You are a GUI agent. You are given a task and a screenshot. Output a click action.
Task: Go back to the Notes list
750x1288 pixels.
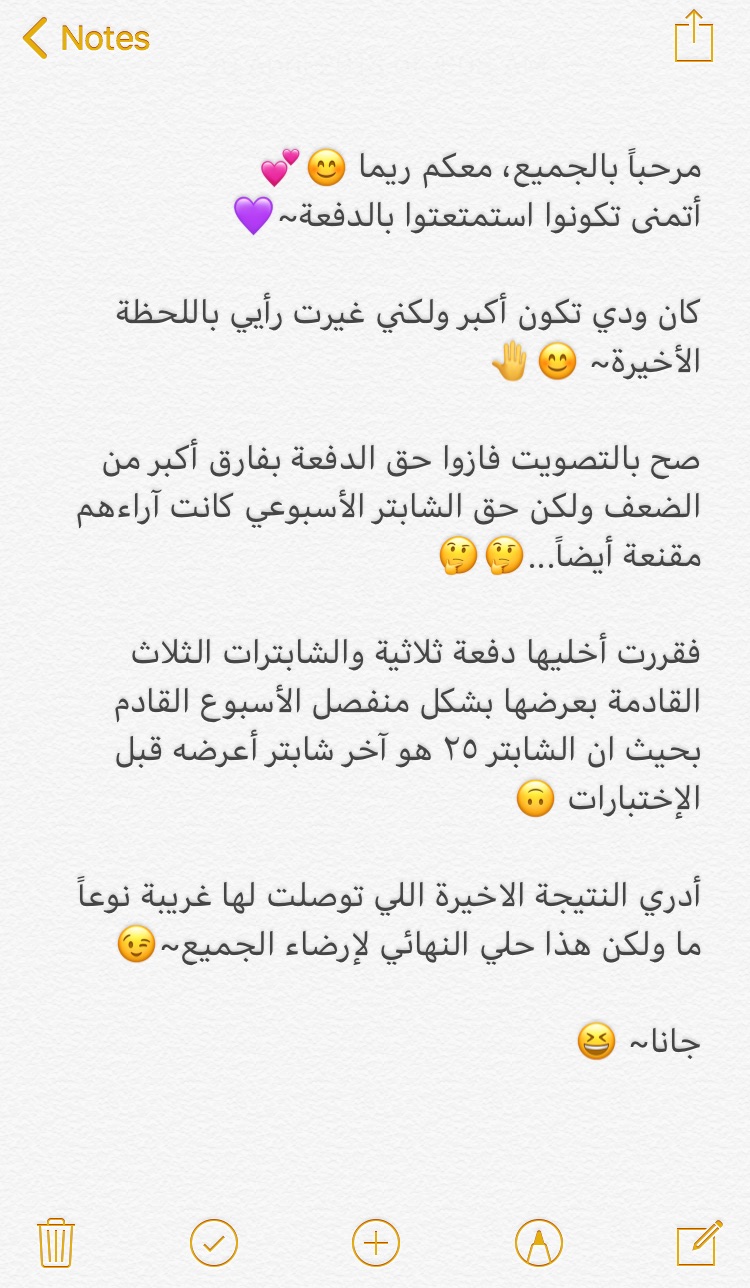[x=86, y=39]
